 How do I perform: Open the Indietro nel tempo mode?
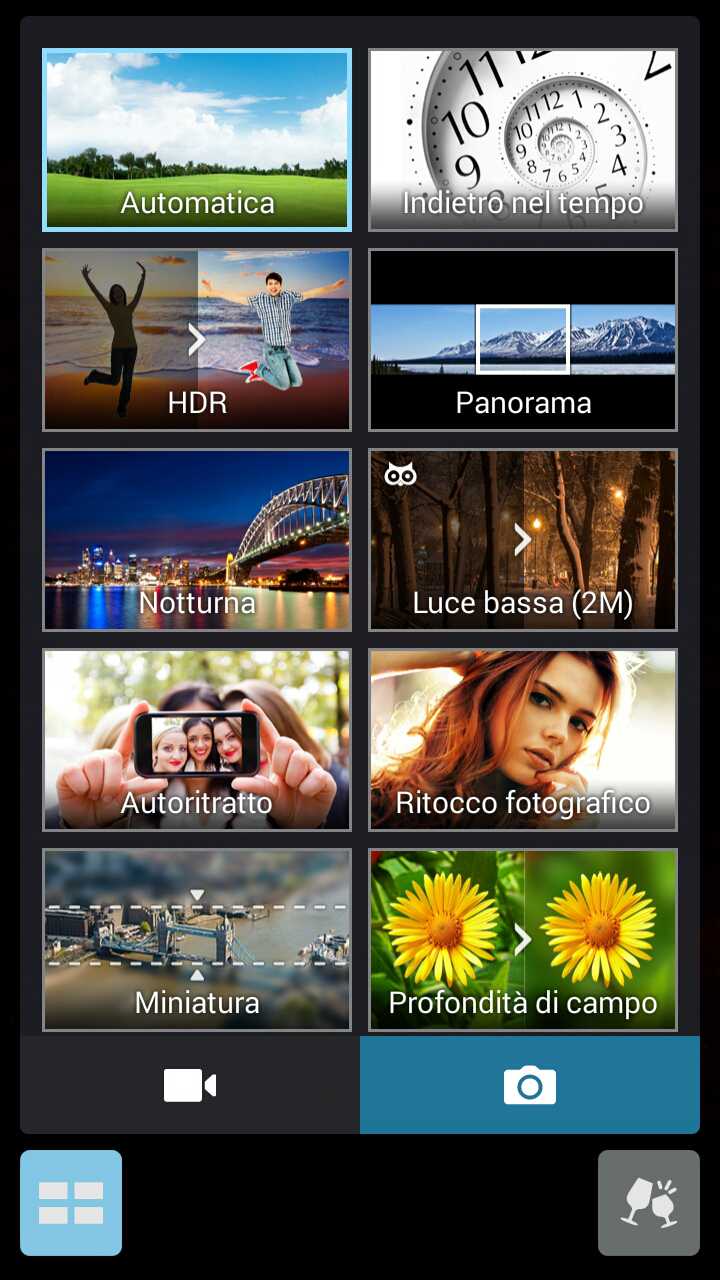[x=523, y=140]
